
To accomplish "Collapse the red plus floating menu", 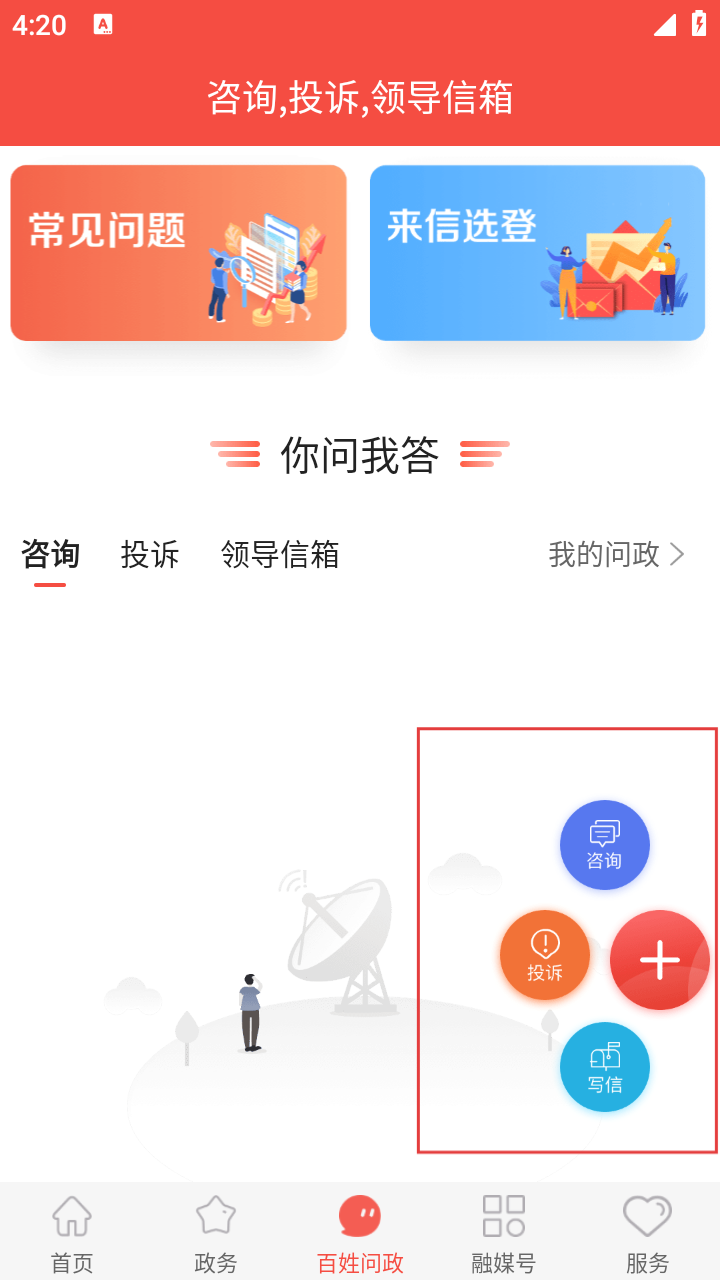I will [659, 960].
